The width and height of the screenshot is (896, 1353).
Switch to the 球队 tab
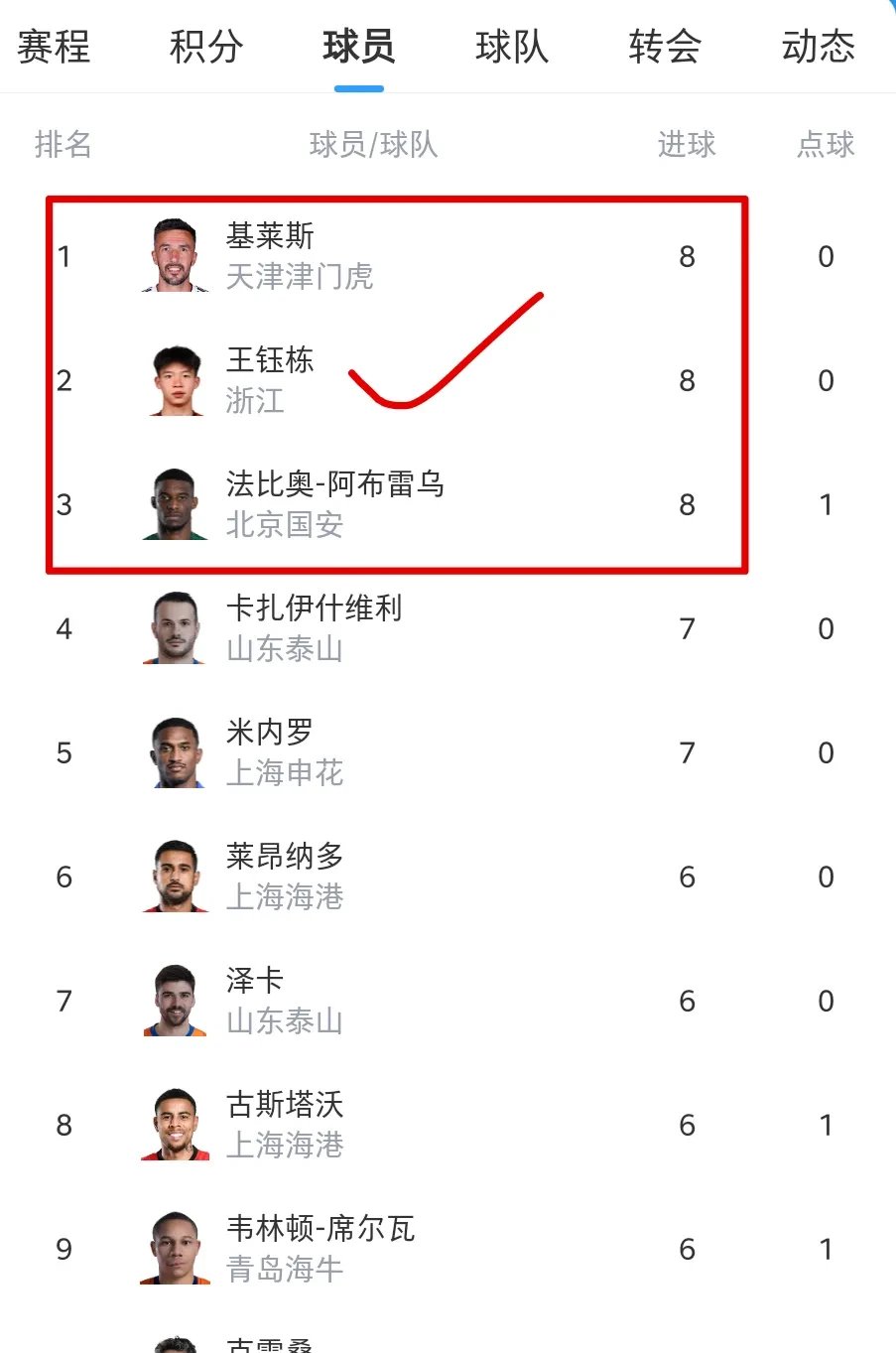click(511, 47)
